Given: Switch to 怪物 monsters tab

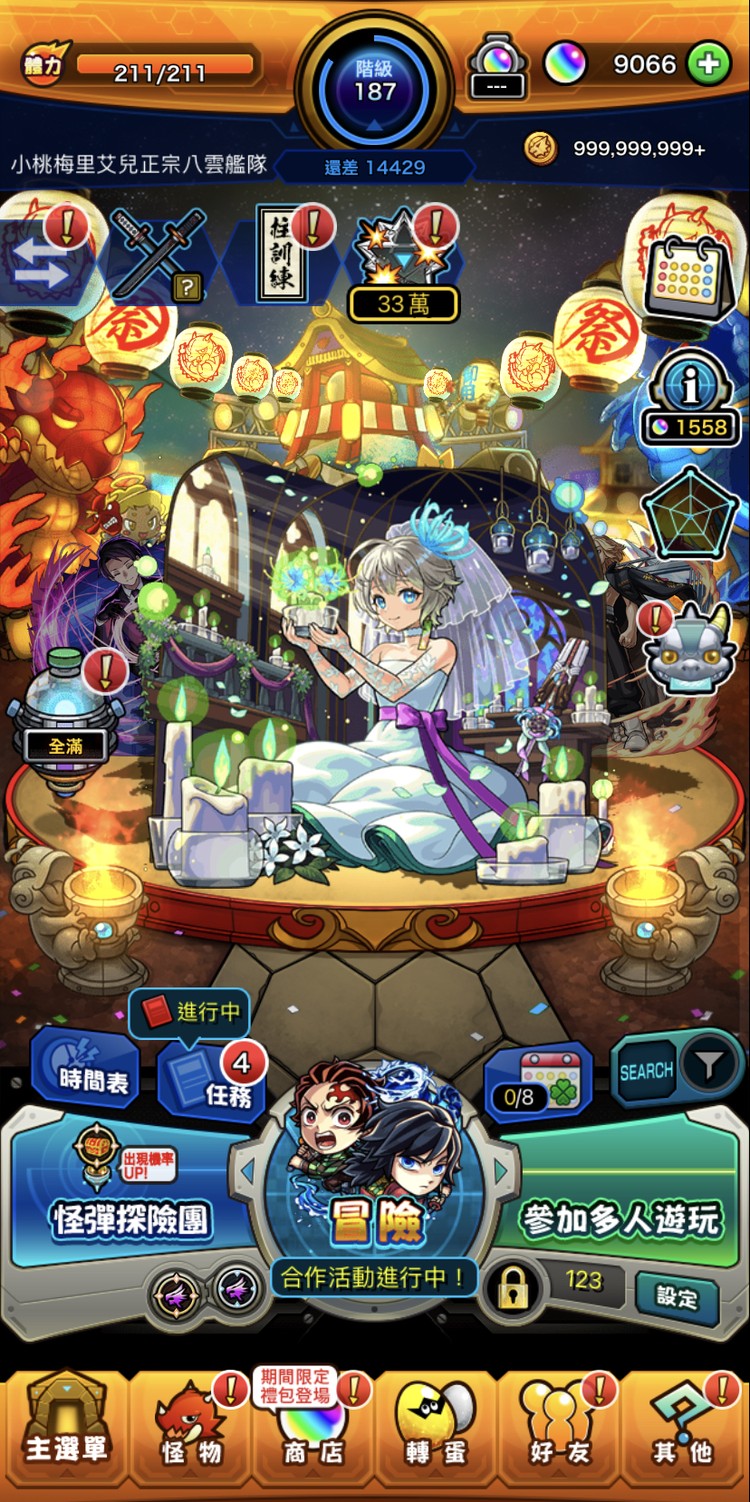Looking at the screenshot, I should 190,1430.
